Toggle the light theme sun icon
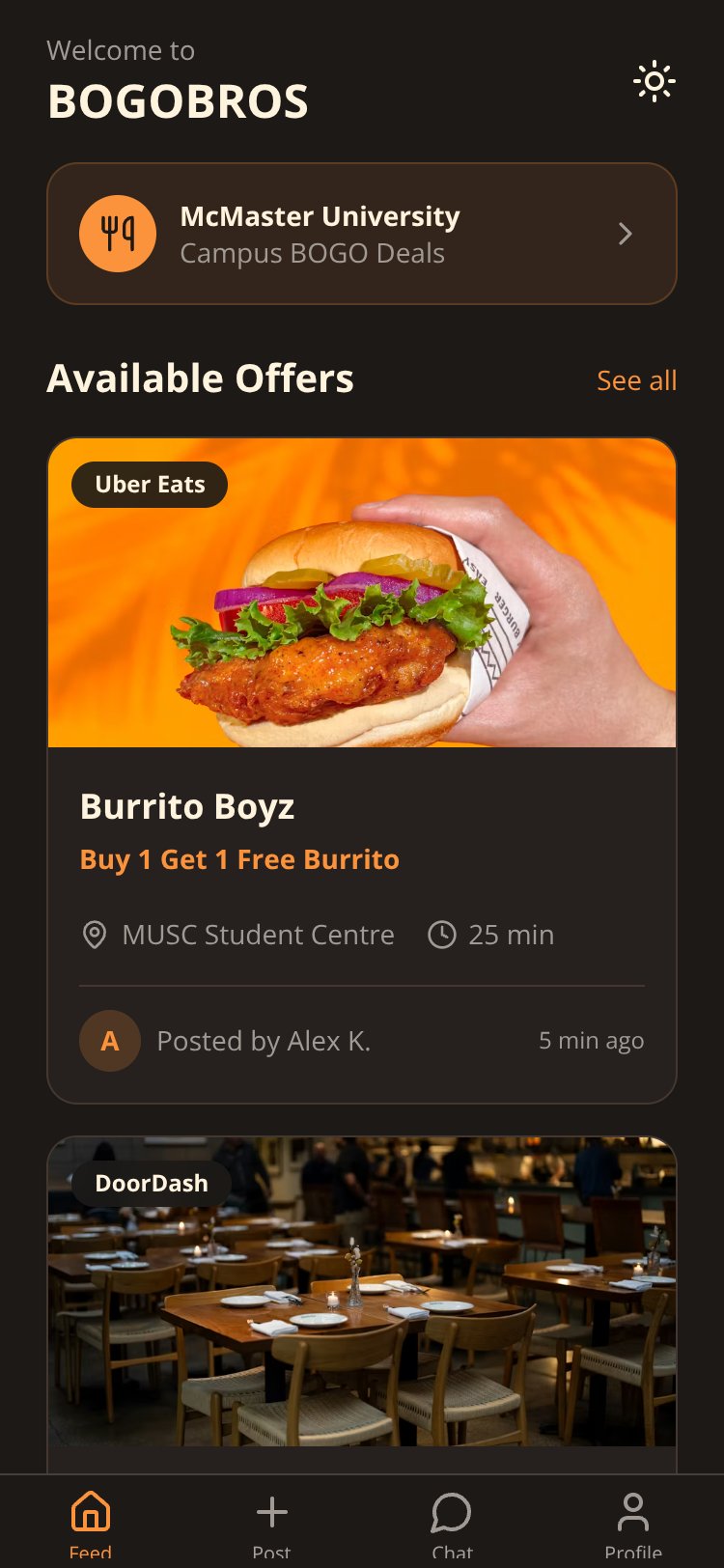 [x=654, y=82]
